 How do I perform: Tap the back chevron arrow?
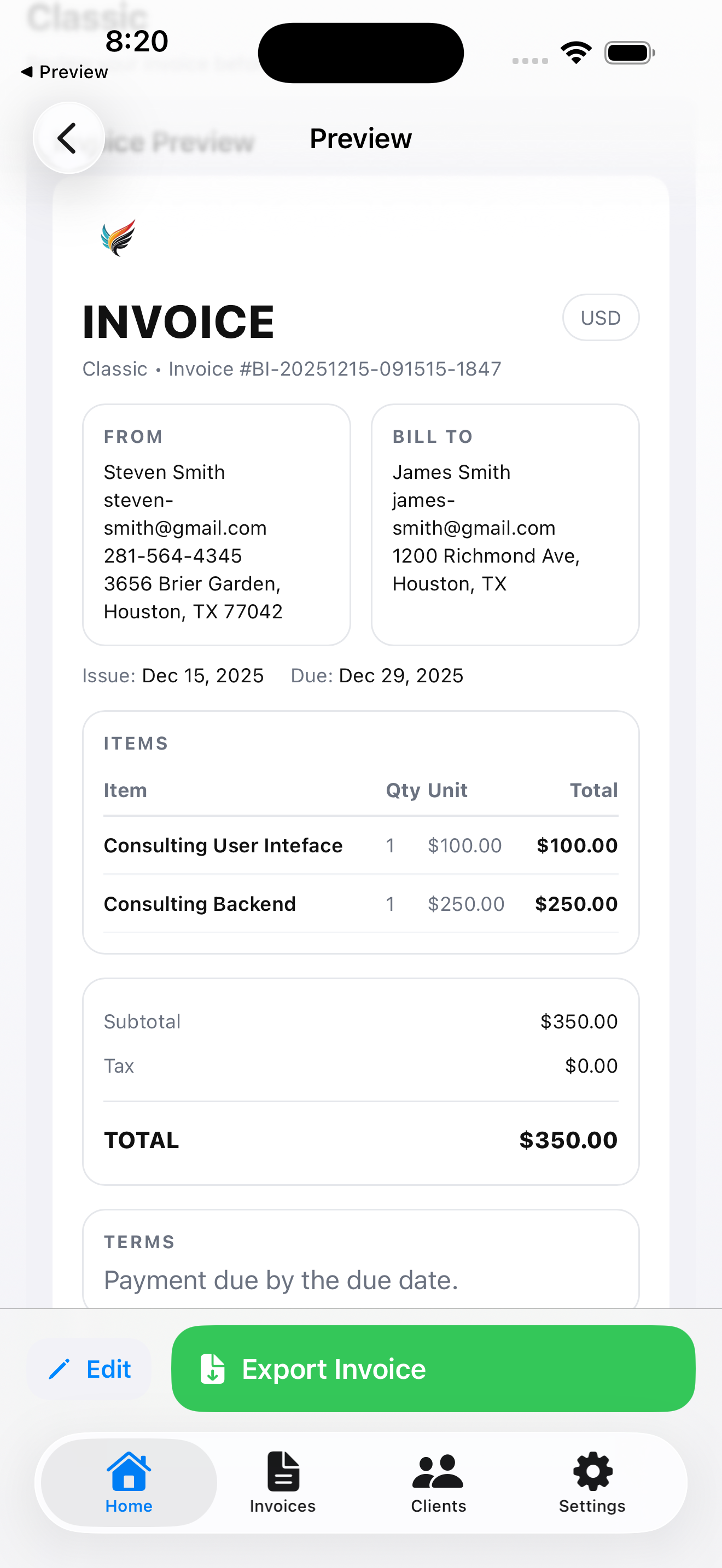click(68, 138)
